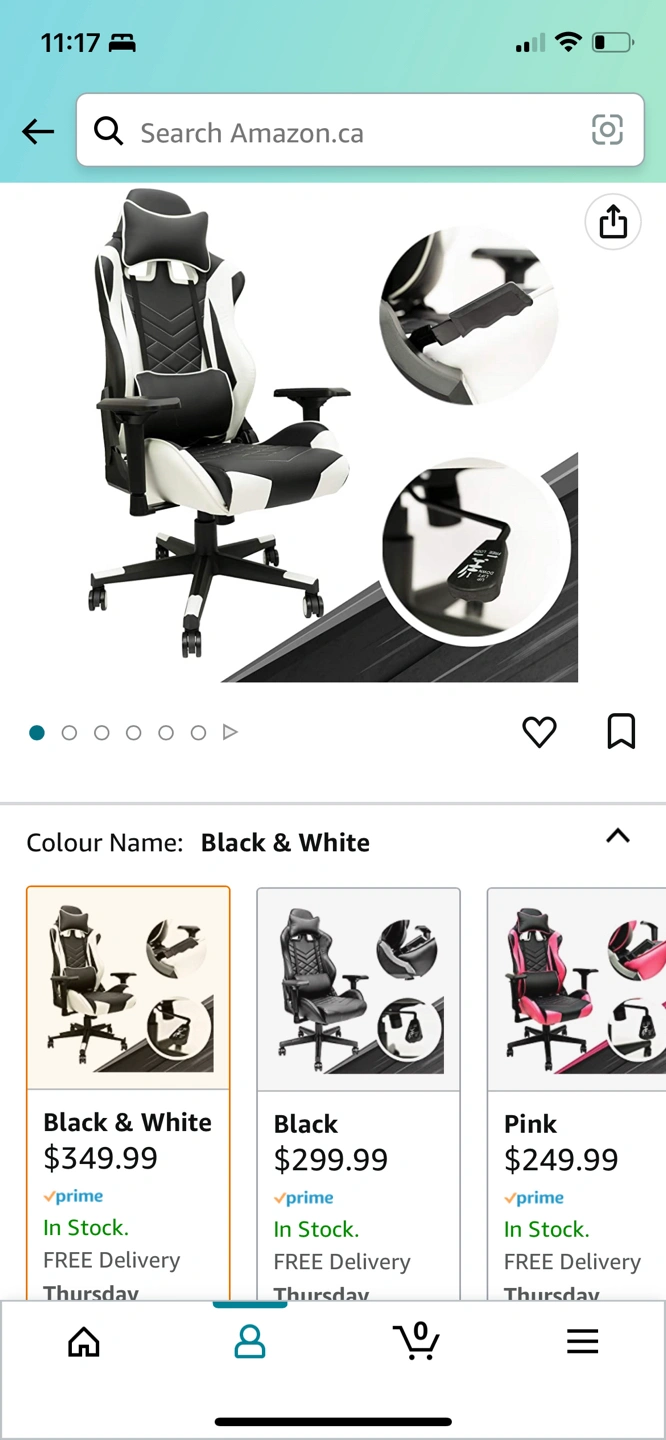Share this gaming chair listing
This screenshot has height=1440, width=666.
pyautogui.click(x=613, y=222)
